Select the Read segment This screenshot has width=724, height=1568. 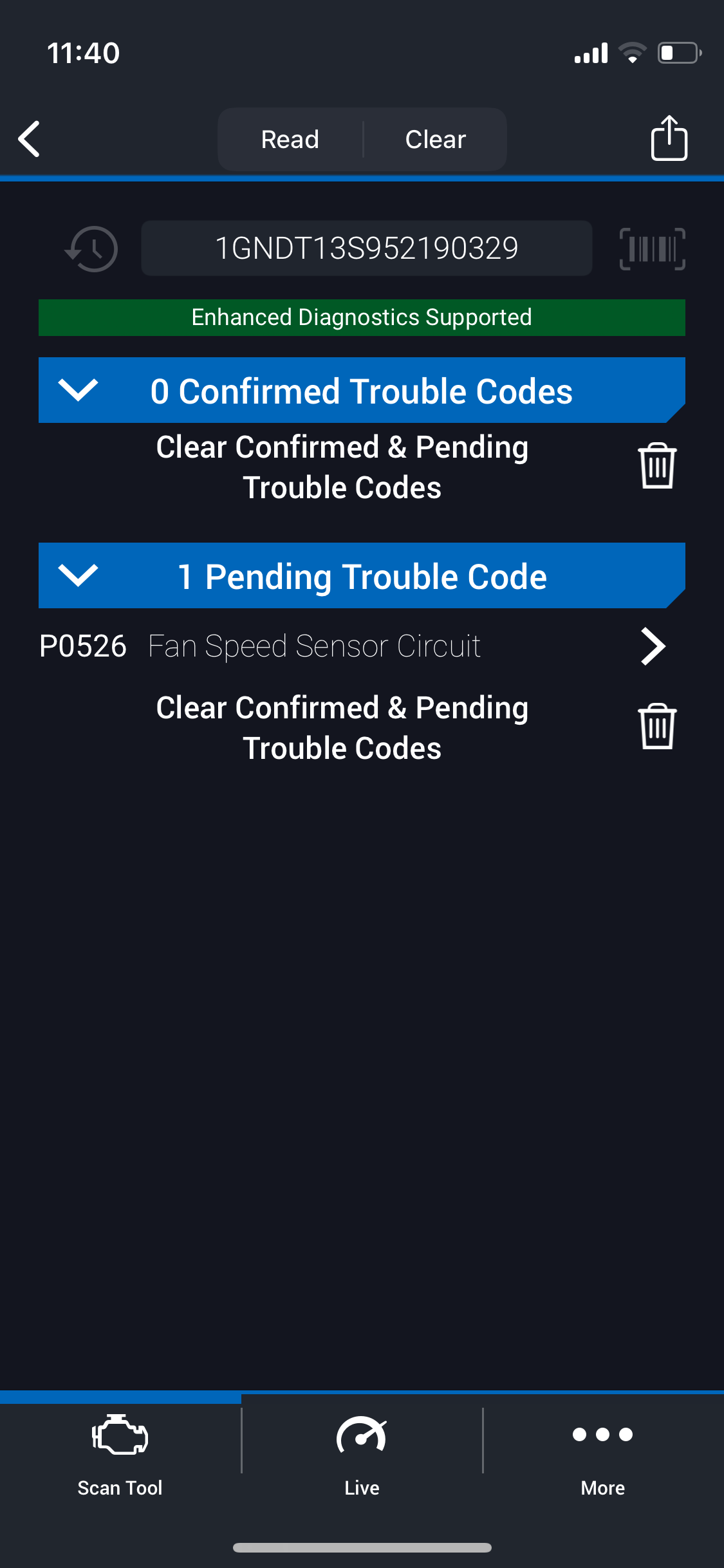[x=290, y=139]
